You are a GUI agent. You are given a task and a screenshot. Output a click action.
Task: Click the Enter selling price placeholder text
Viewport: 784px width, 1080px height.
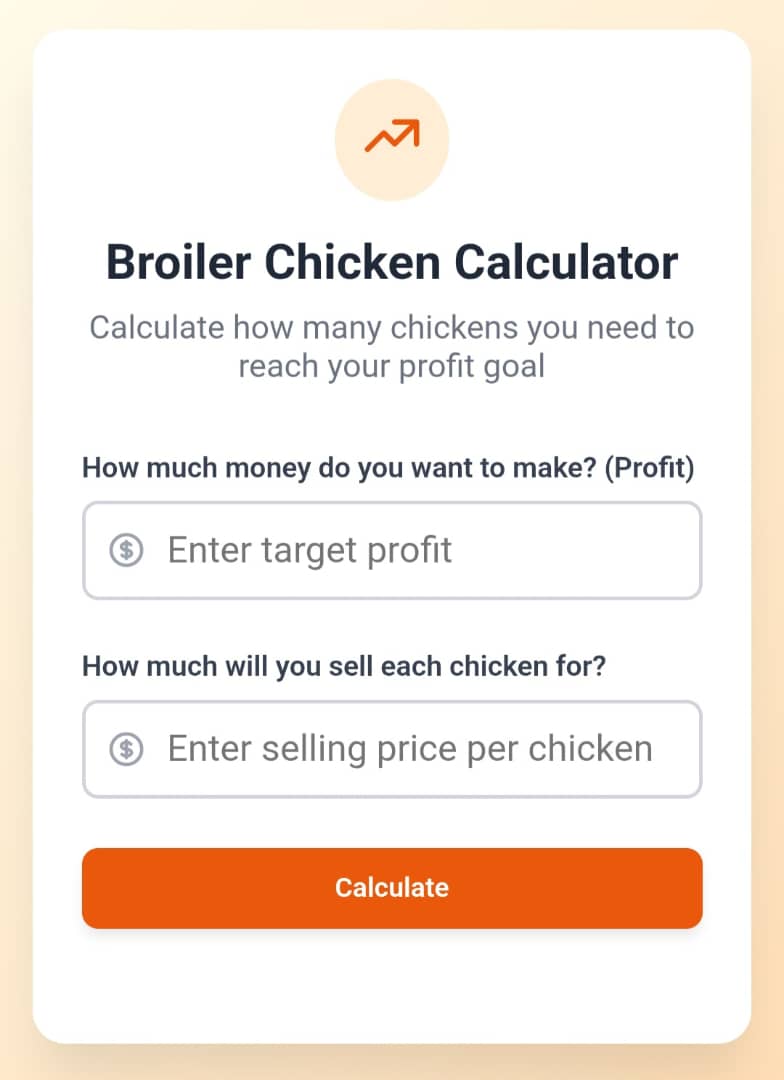point(411,748)
